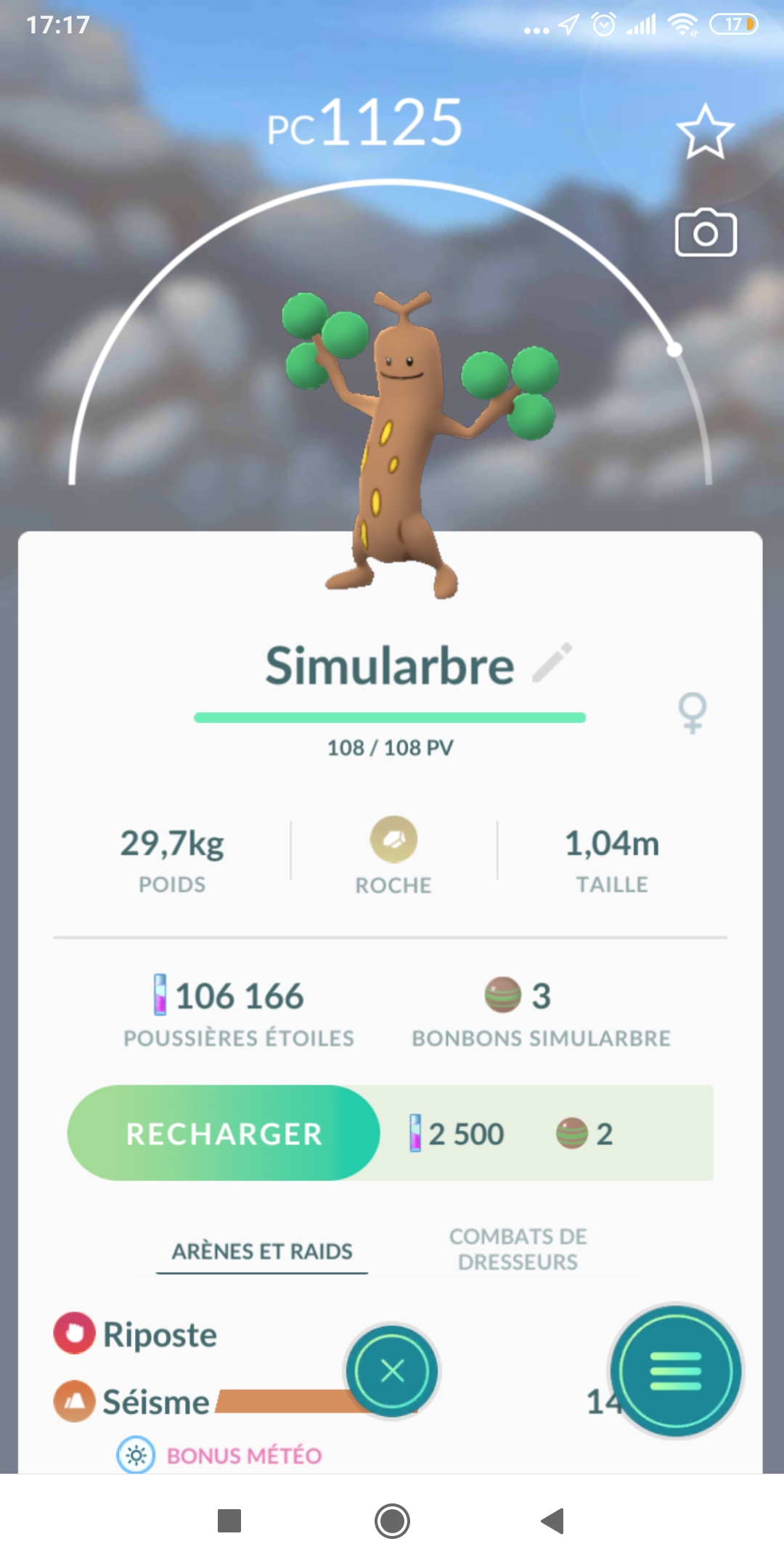Open the round menu button with three lines
This screenshot has height=1568, width=784.
pyautogui.click(x=676, y=1371)
